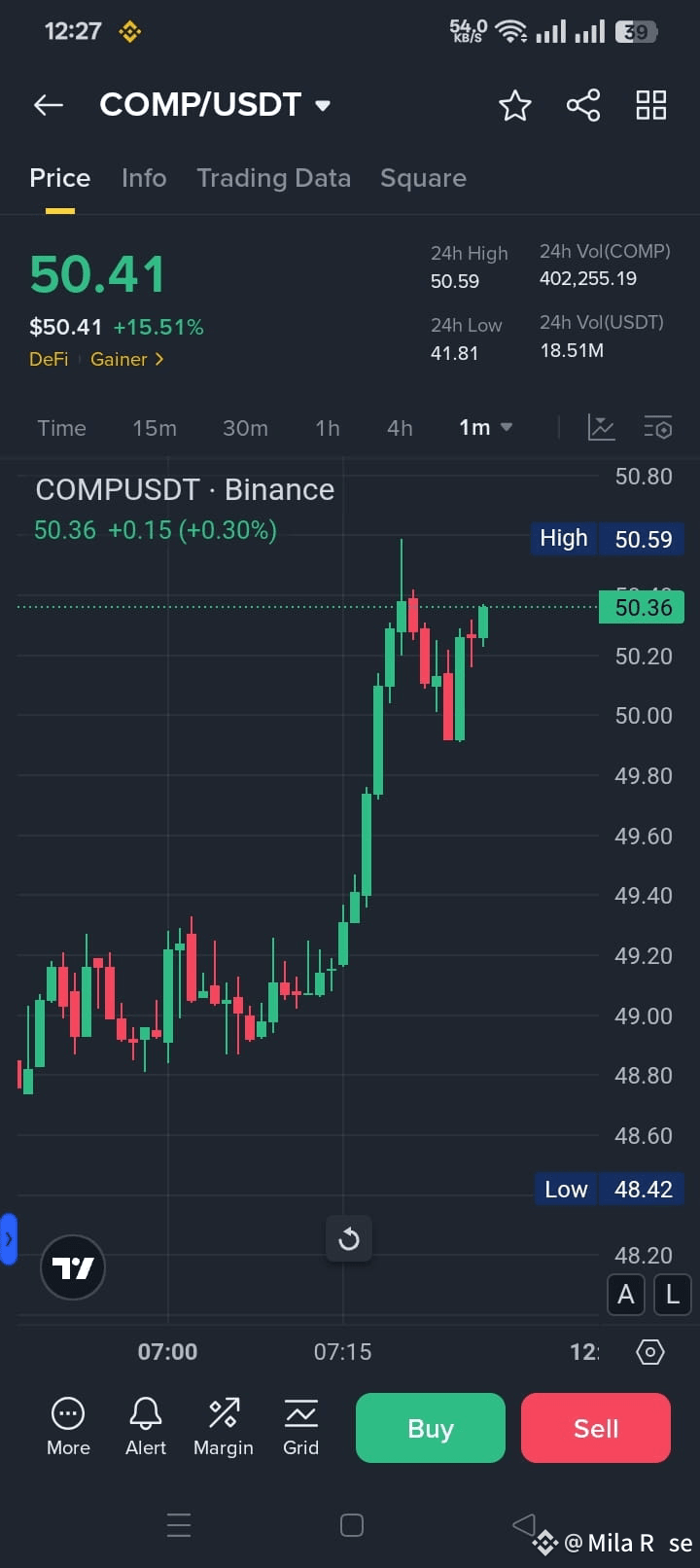Open the chart style selector icon
The height and width of the screenshot is (1568, 700).
coord(601,427)
